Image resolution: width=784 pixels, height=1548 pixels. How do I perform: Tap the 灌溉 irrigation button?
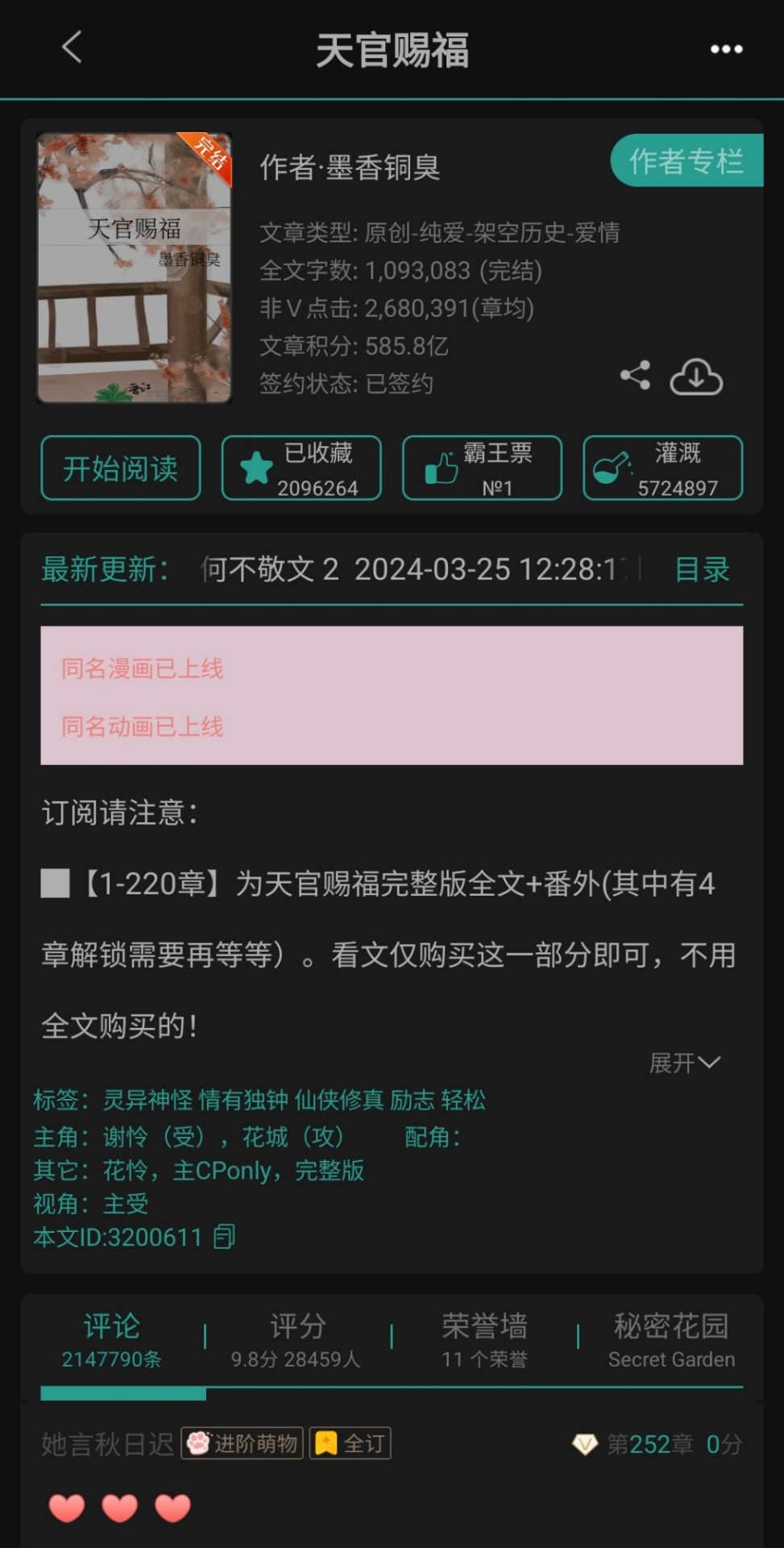[662, 468]
